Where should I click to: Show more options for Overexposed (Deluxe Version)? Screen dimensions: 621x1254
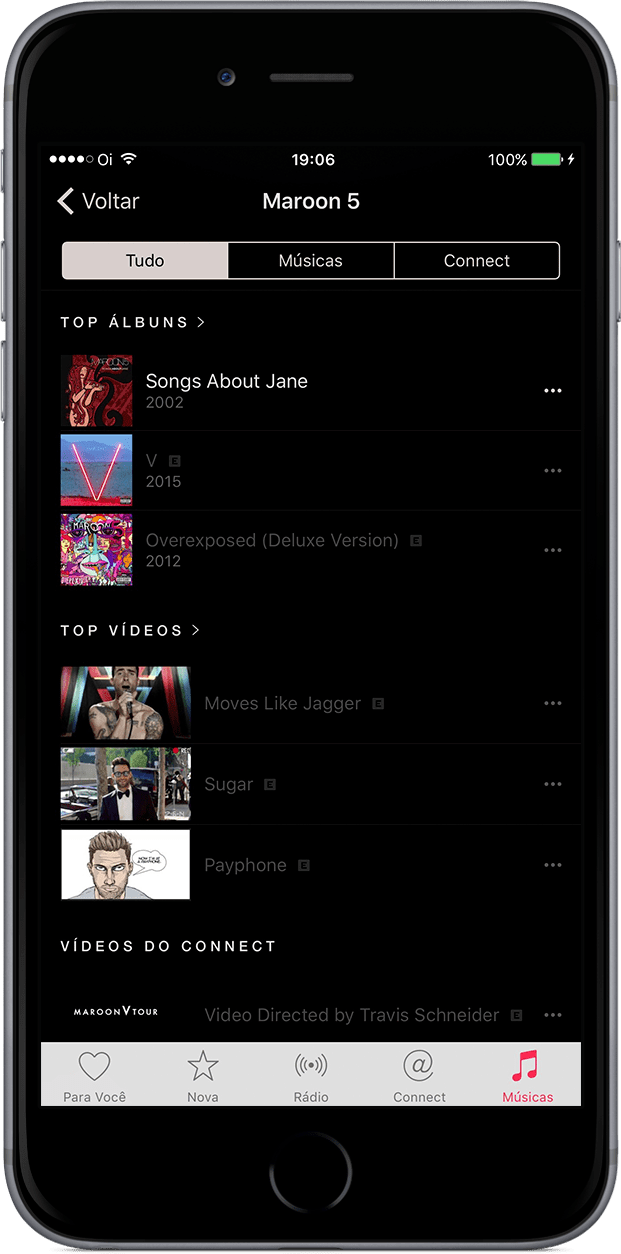552,551
